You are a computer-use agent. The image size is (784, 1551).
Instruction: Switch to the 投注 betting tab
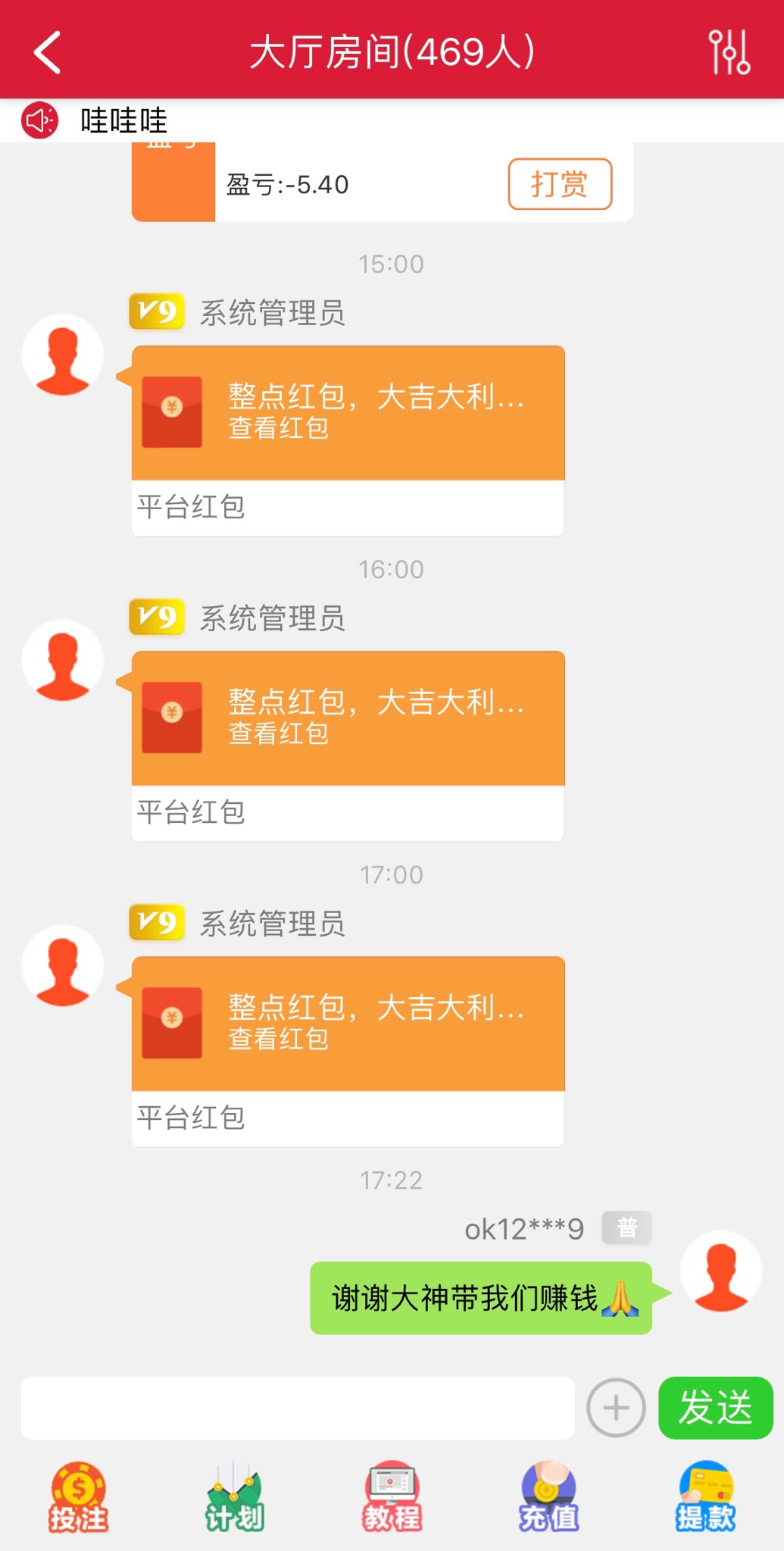pos(78,1497)
